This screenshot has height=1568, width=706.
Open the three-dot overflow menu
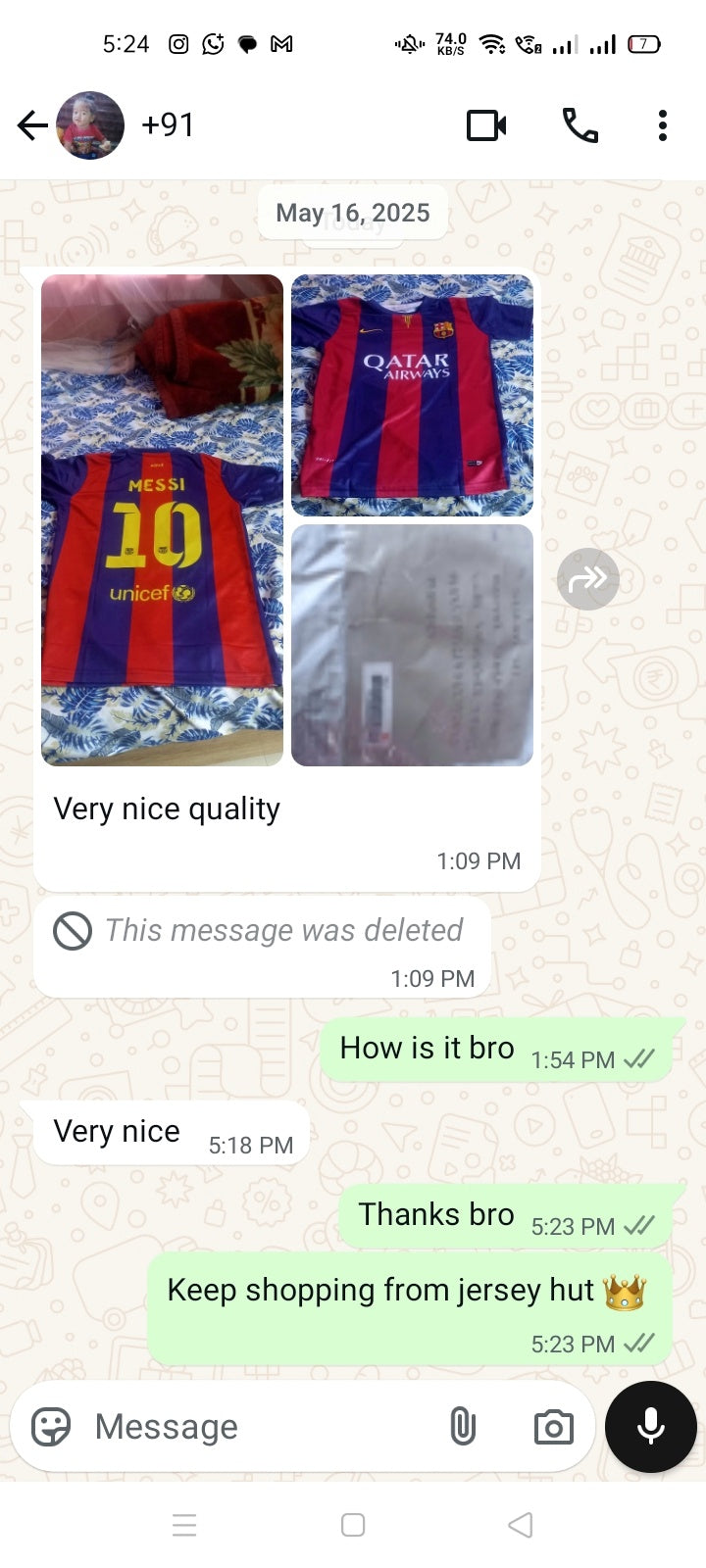click(663, 125)
